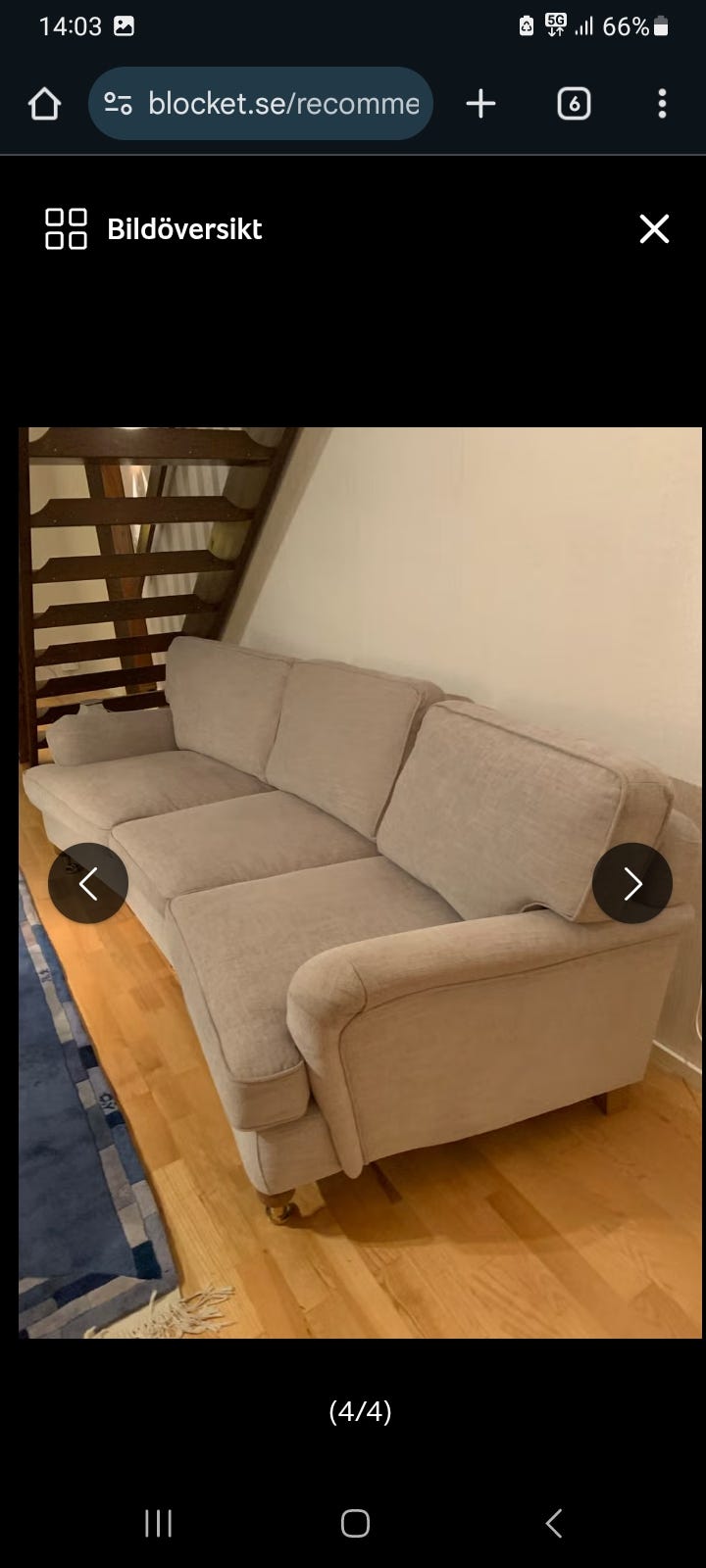
Task: Tap the screenshot notification icon in status bar
Action: click(x=123, y=25)
